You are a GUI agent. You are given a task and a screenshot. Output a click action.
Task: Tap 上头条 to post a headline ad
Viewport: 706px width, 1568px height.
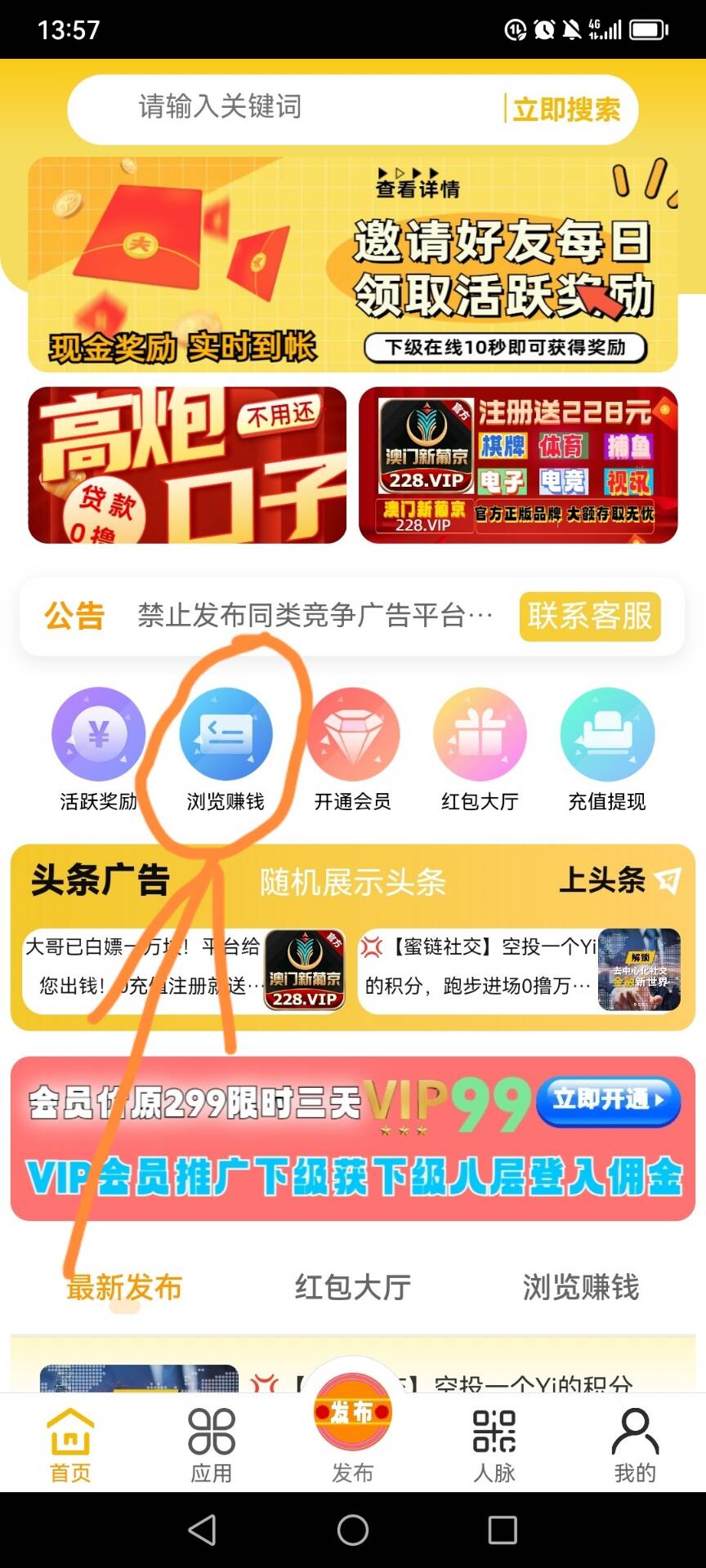619,880
